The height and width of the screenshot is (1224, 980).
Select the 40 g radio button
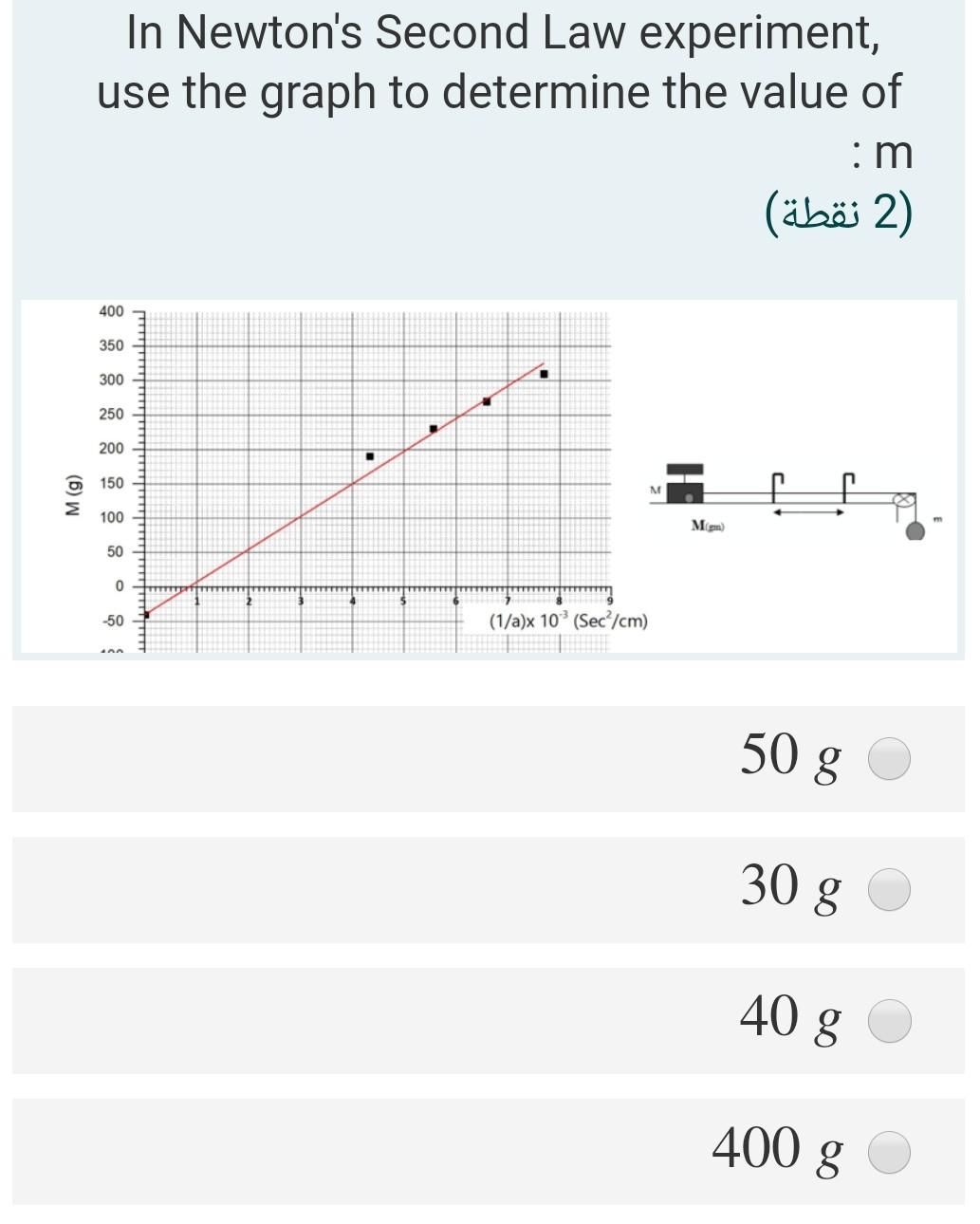coord(889,1022)
